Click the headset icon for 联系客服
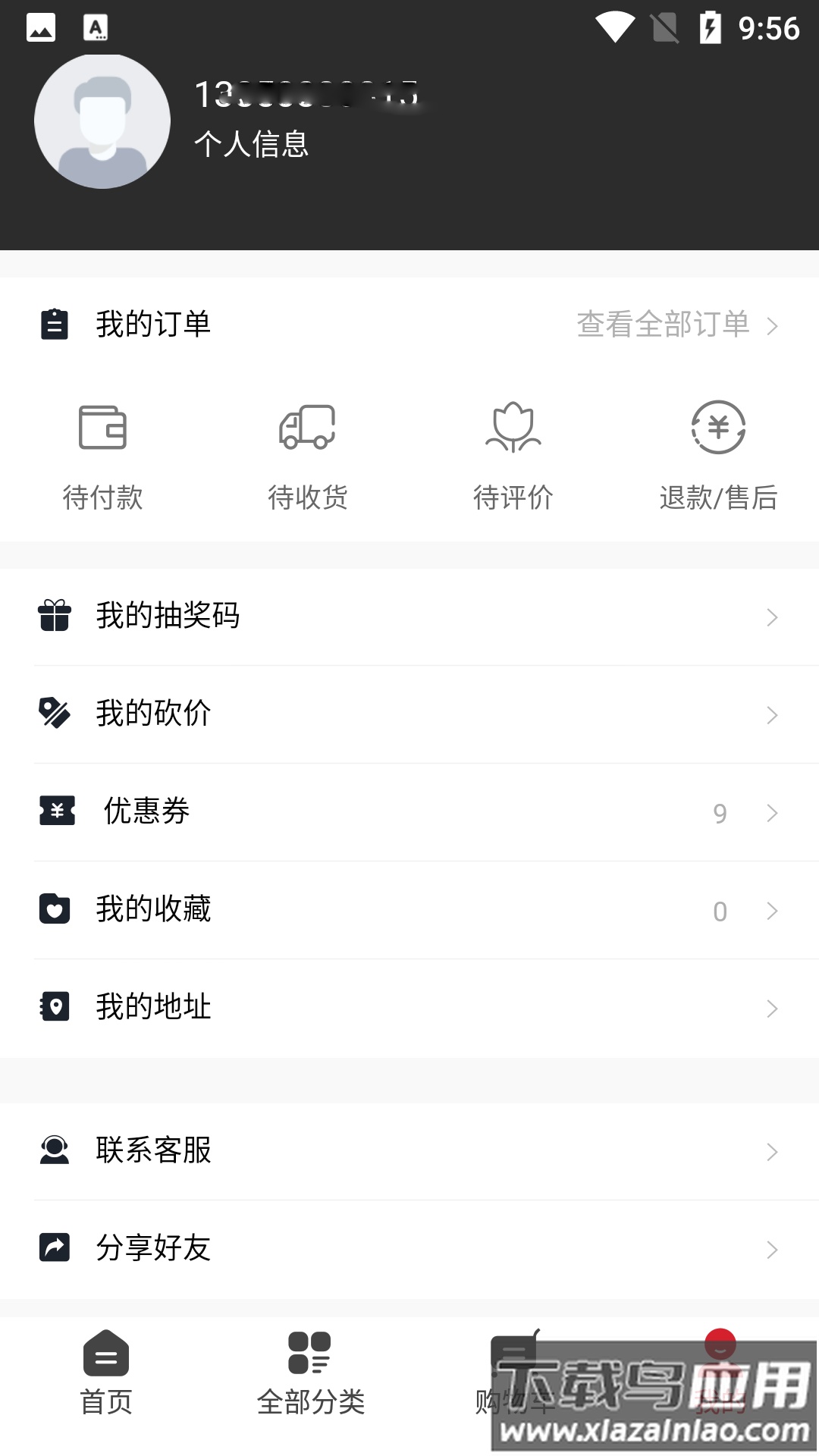The height and width of the screenshot is (1456, 819). click(54, 1150)
